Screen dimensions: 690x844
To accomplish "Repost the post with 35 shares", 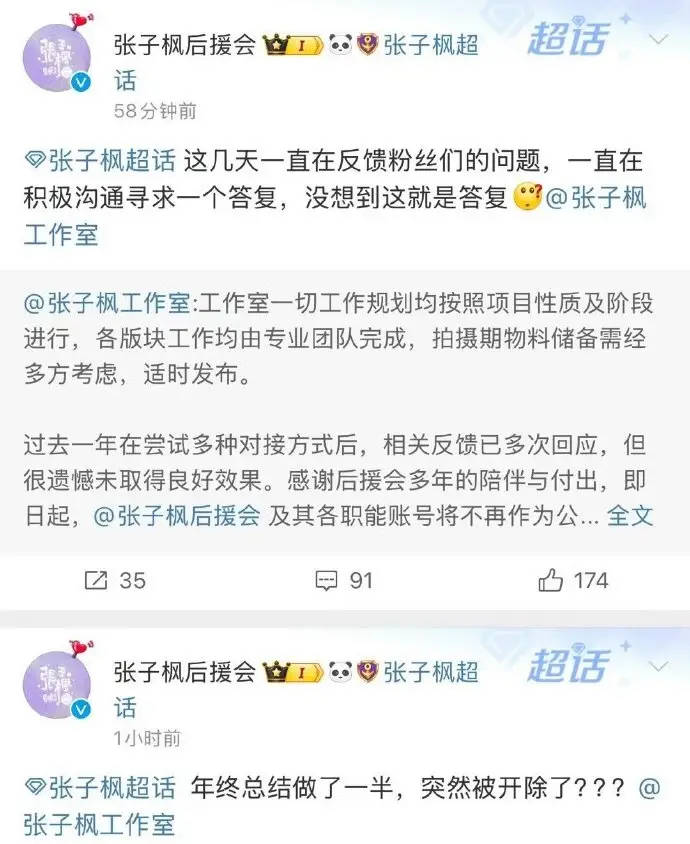I will pos(114,580).
